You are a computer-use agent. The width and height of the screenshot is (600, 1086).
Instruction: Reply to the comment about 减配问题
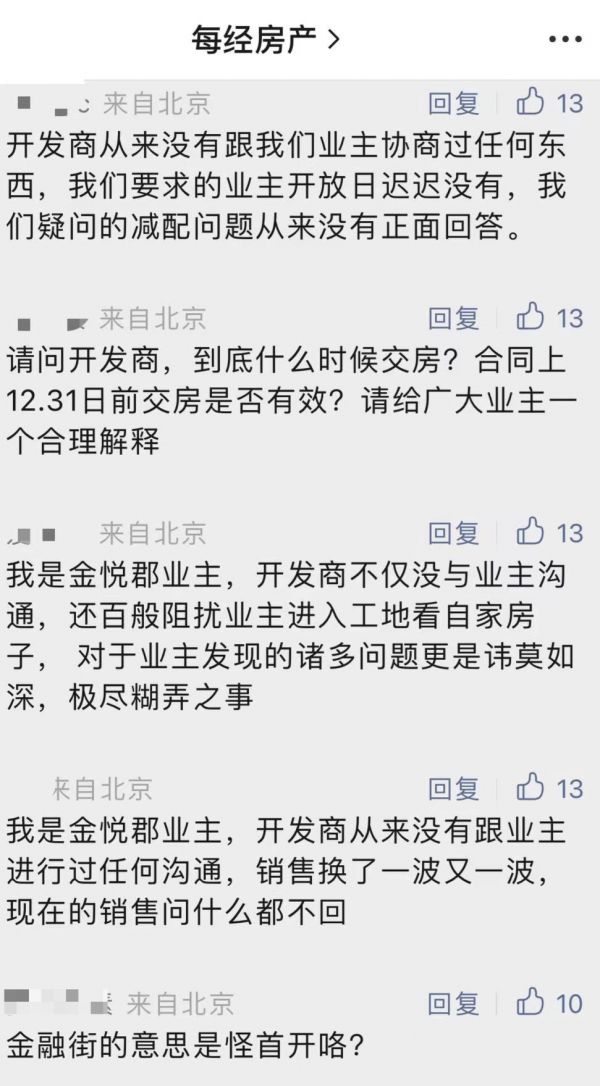(454, 103)
